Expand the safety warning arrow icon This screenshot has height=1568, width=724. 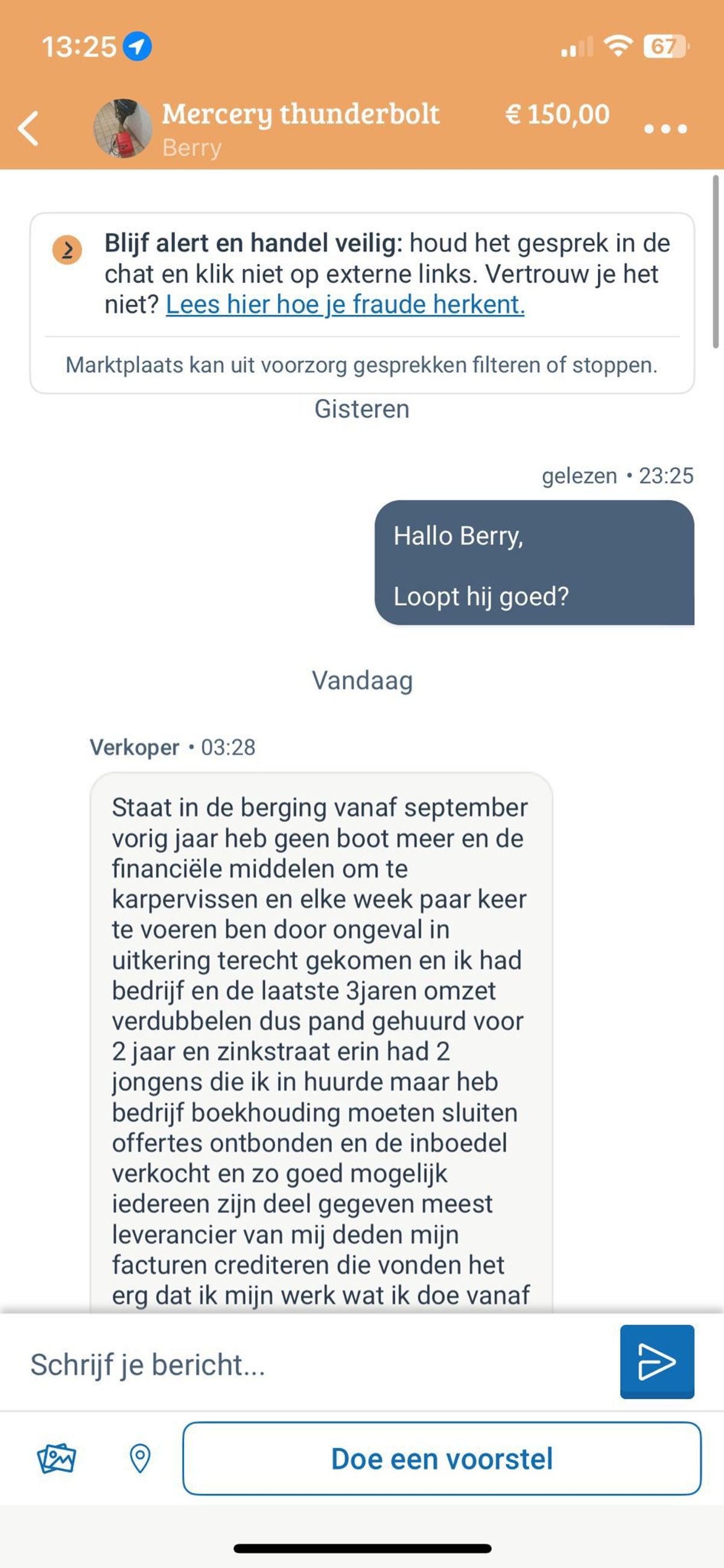(x=67, y=250)
